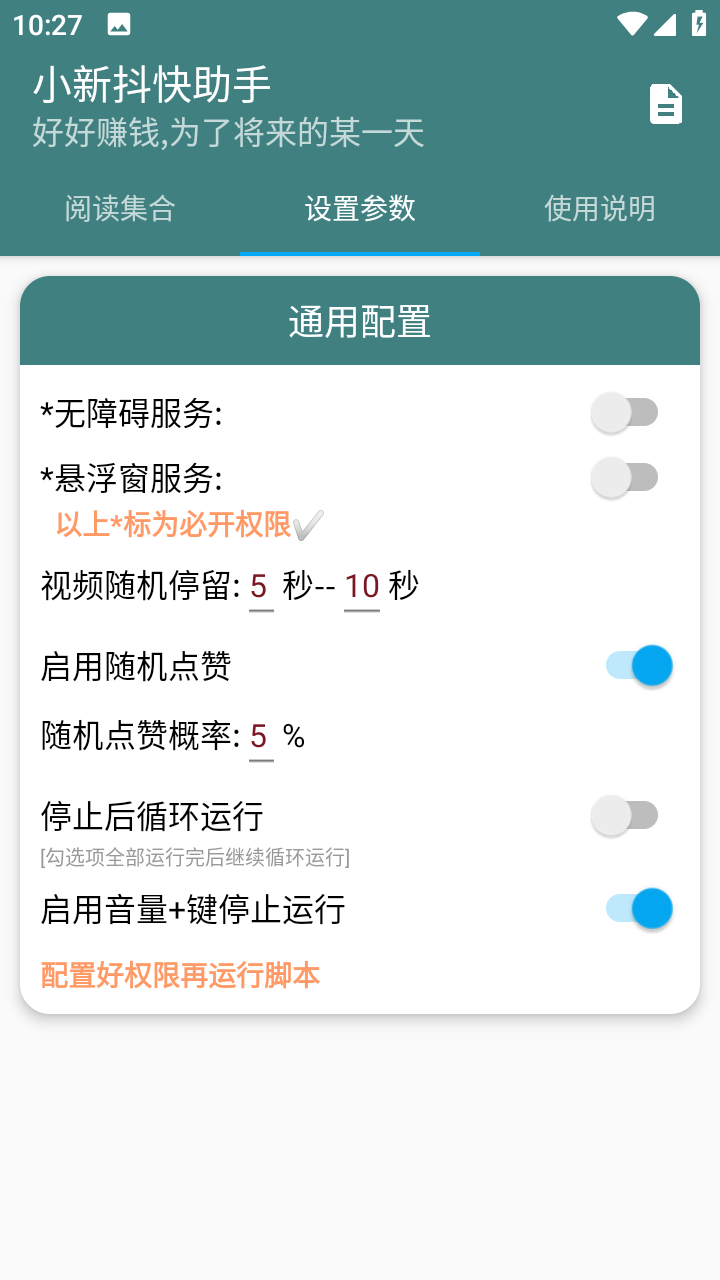
Task: Switch to the 阅读集合 tab
Action: [x=120, y=210]
